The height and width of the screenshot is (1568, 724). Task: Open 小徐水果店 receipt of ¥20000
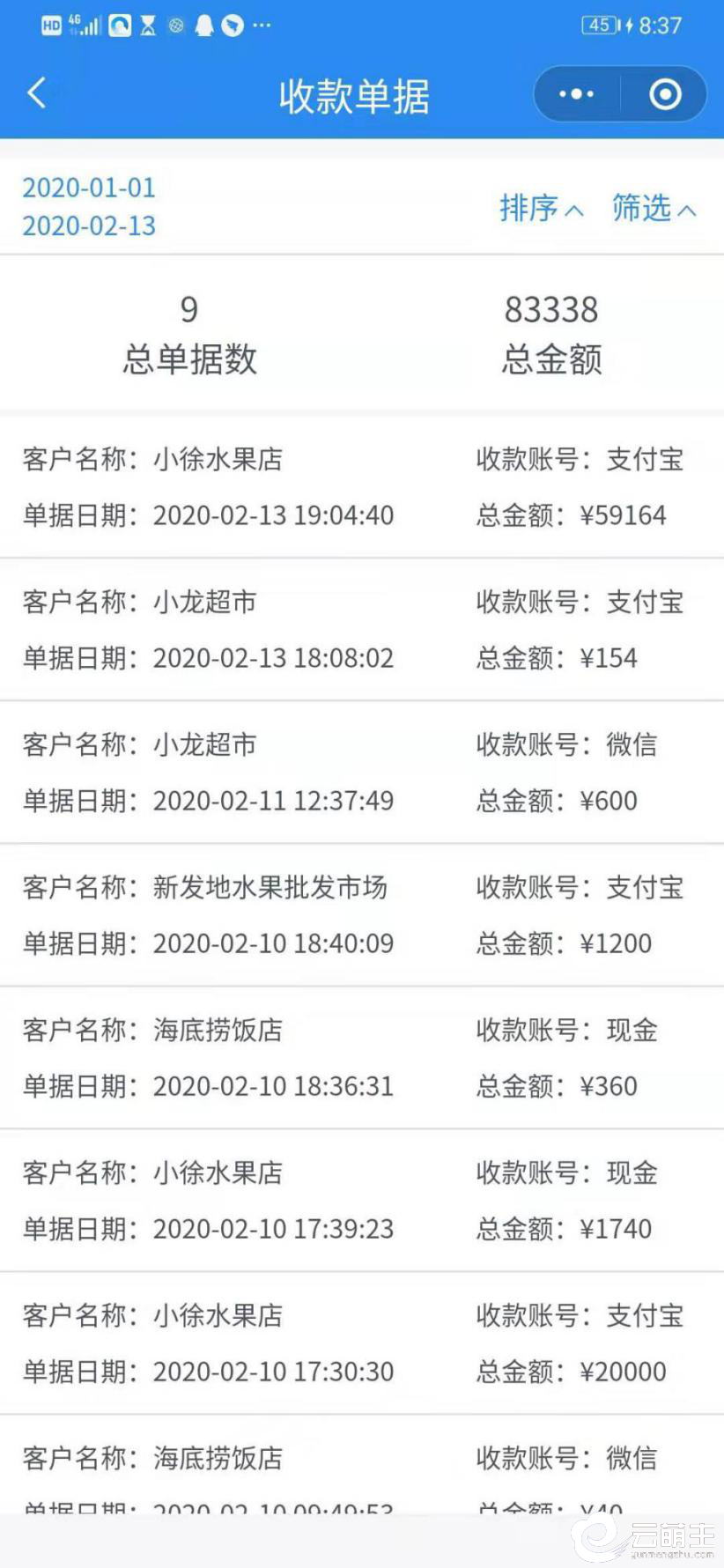click(362, 1343)
